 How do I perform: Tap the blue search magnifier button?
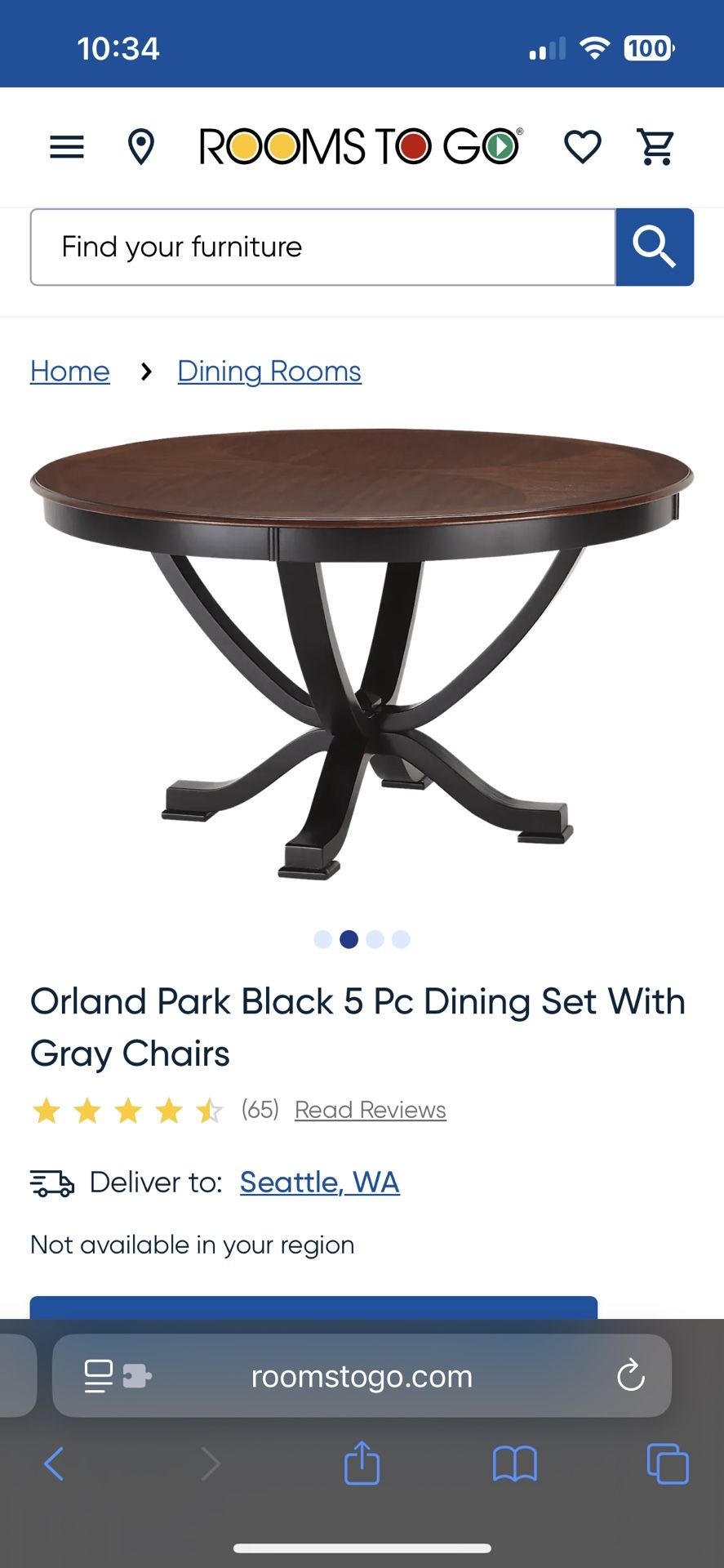(x=655, y=247)
